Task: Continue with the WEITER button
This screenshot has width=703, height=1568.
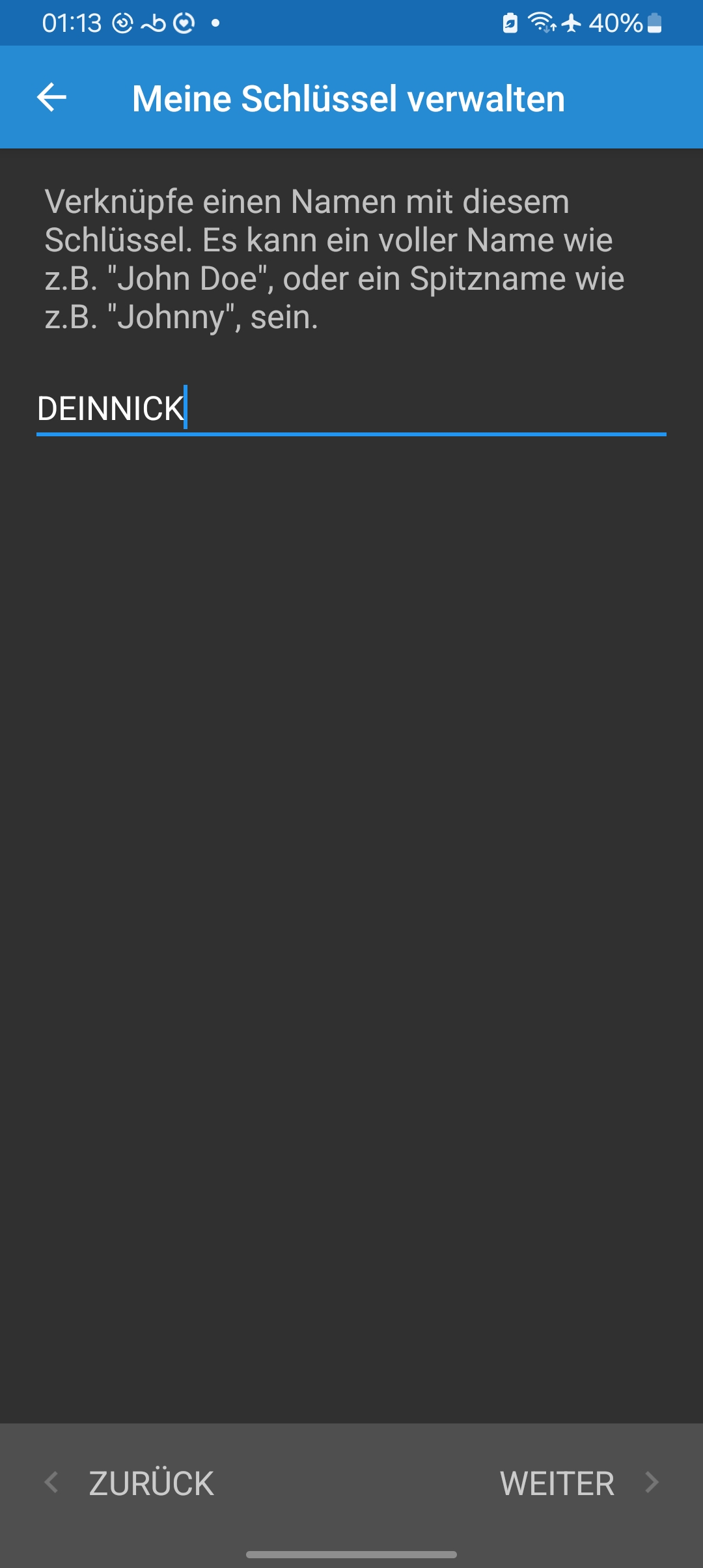Action: 578,1483
